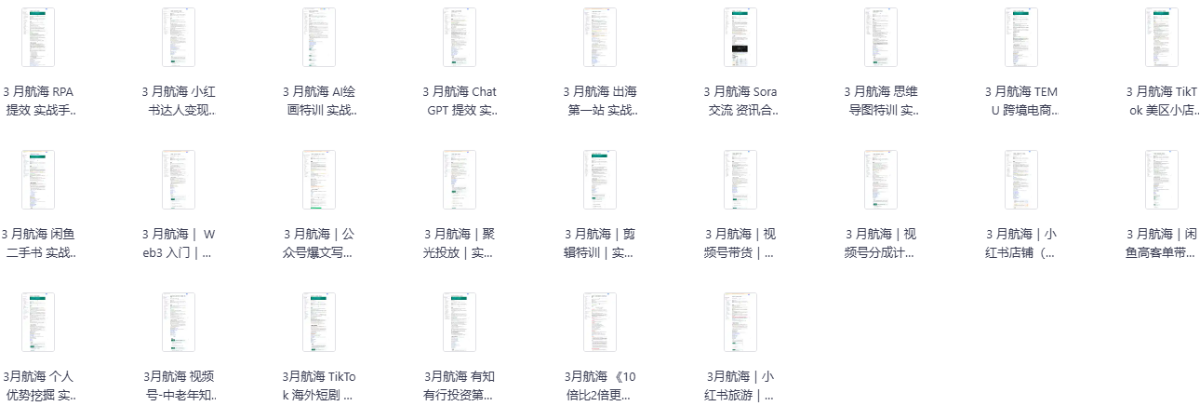
Task: Tap the 视频号分成计 file
Action: click(880, 180)
